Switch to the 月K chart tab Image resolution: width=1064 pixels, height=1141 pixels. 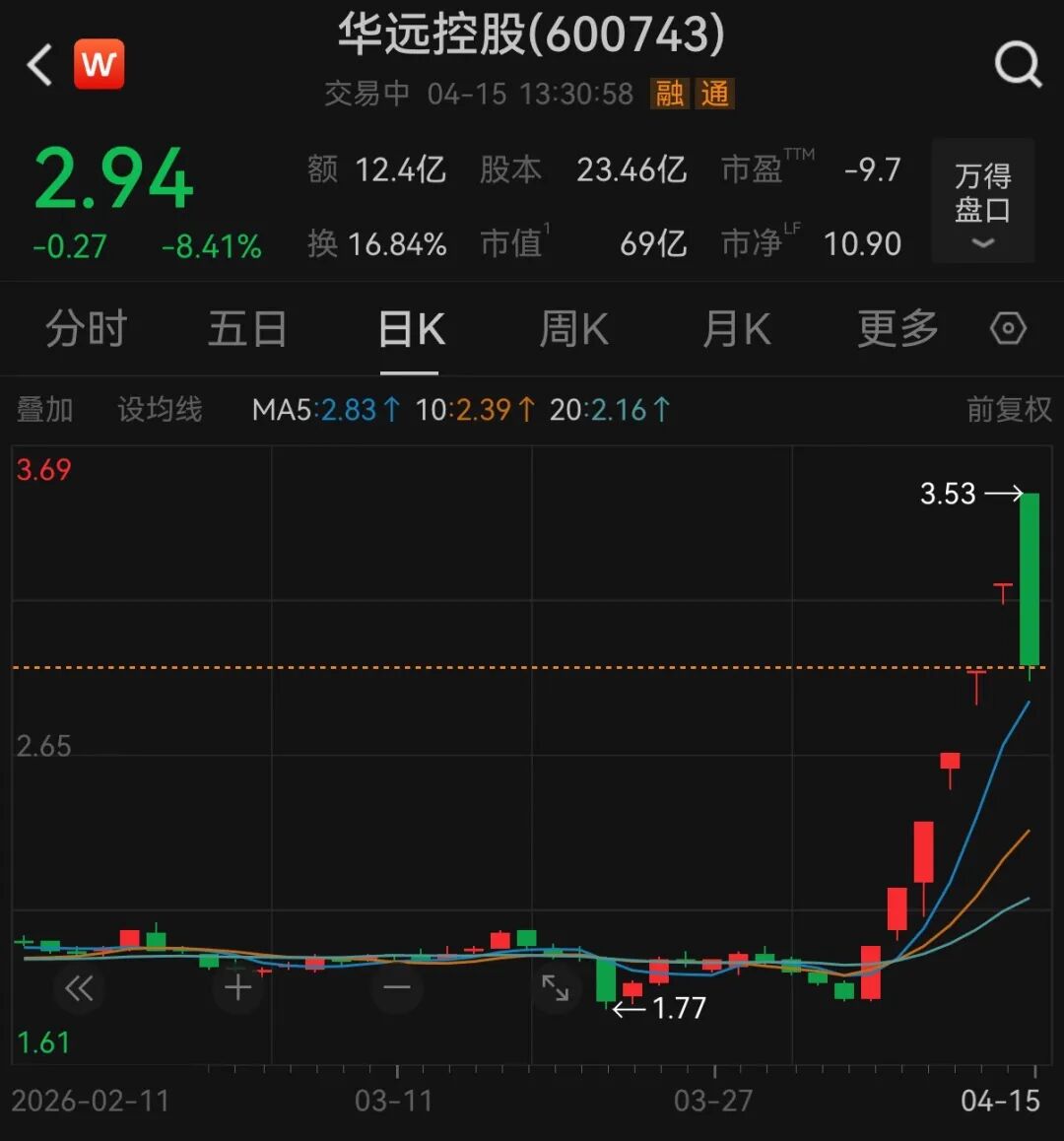736,328
